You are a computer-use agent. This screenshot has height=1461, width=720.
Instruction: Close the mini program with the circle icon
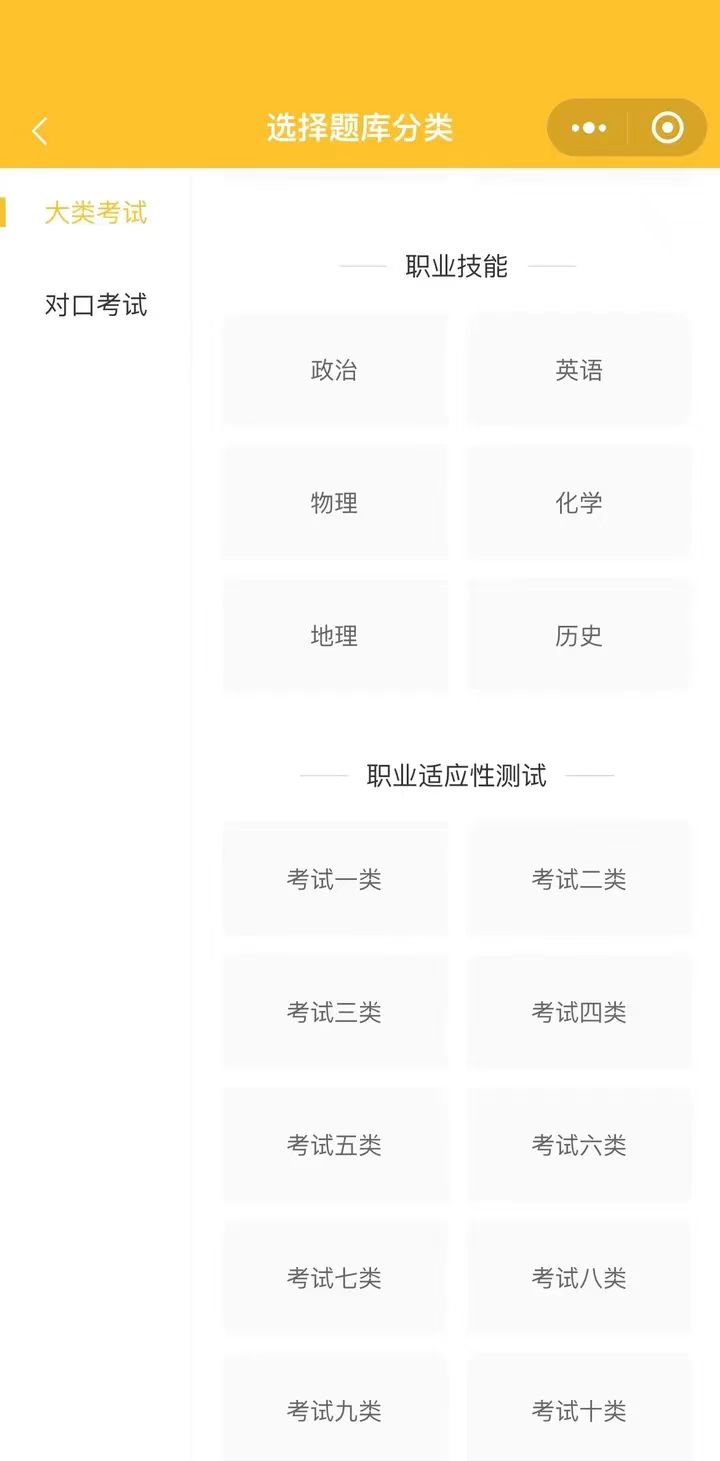click(x=667, y=128)
